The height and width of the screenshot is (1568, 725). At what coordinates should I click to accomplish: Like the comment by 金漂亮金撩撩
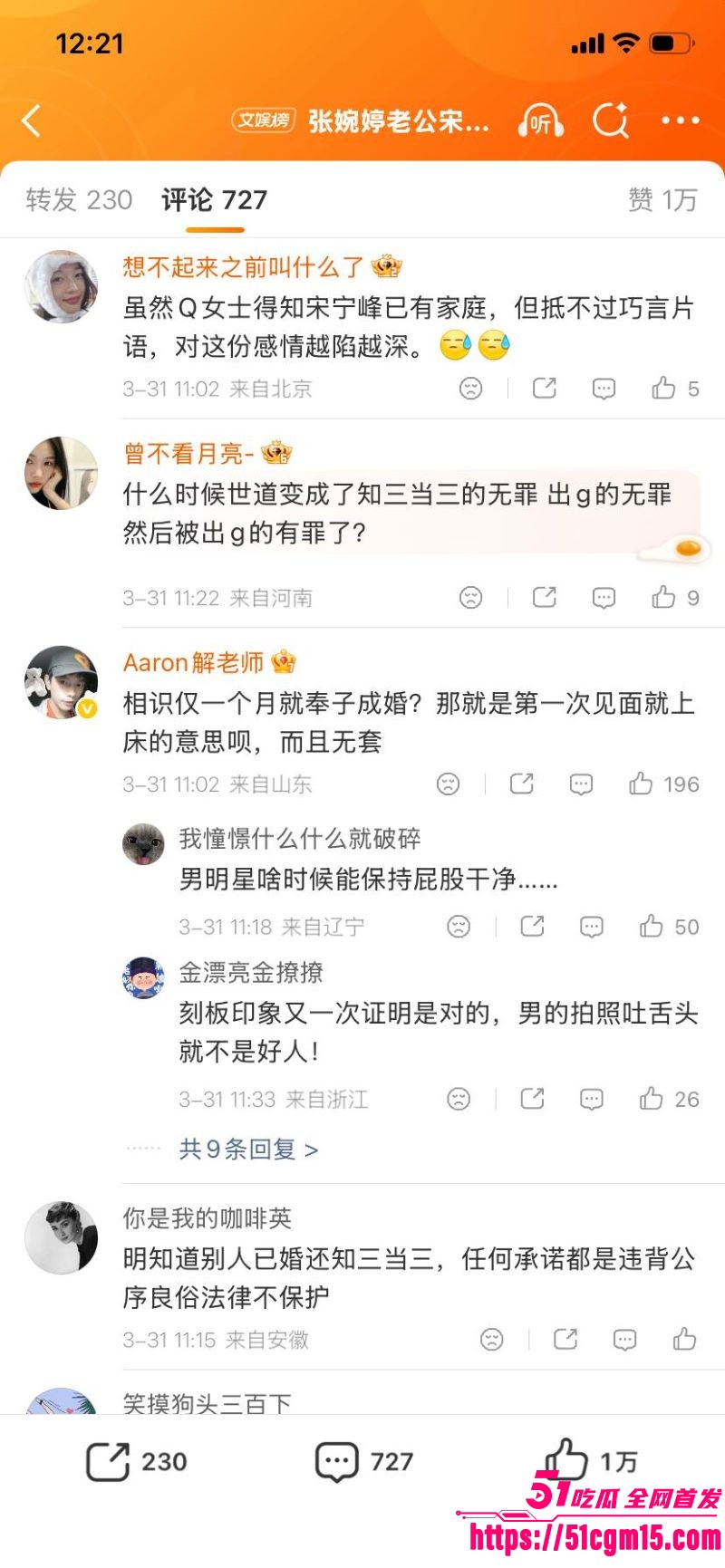[x=651, y=1099]
